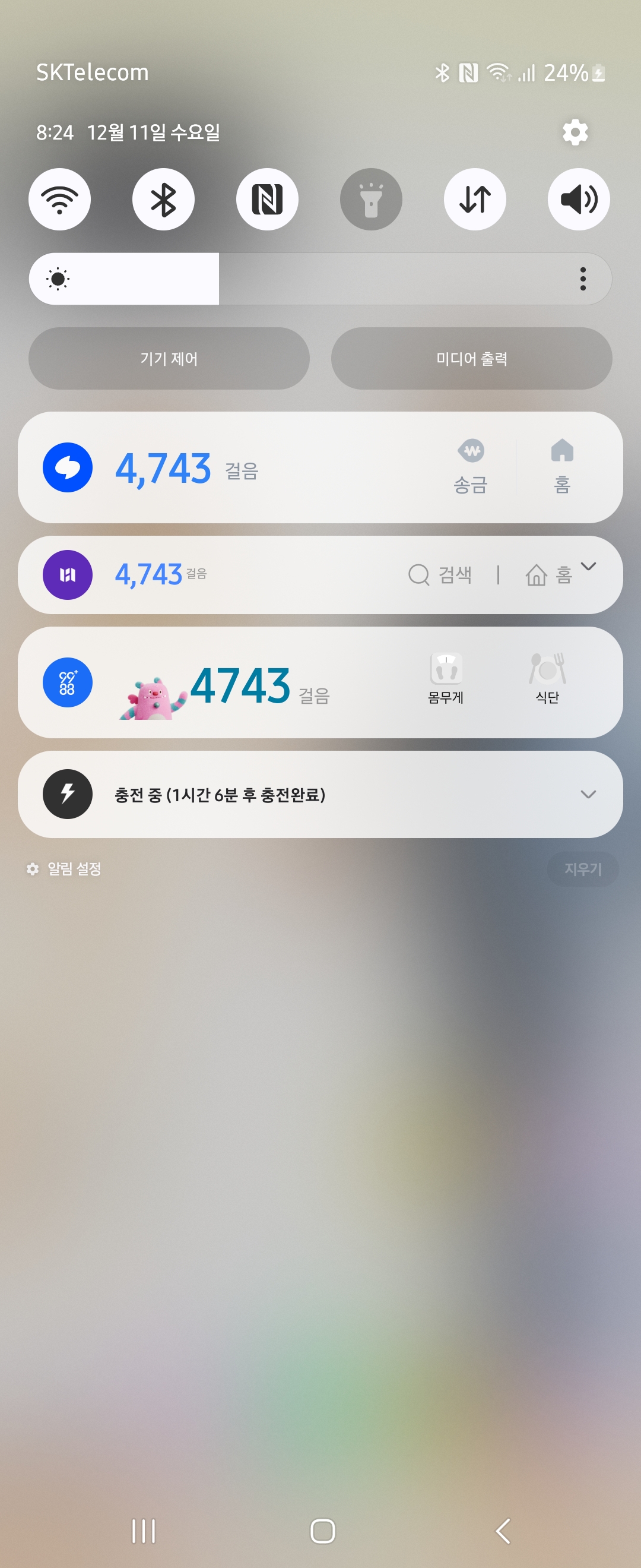
Task: Open brightness options three-dot menu
Action: (x=583, y=279)
